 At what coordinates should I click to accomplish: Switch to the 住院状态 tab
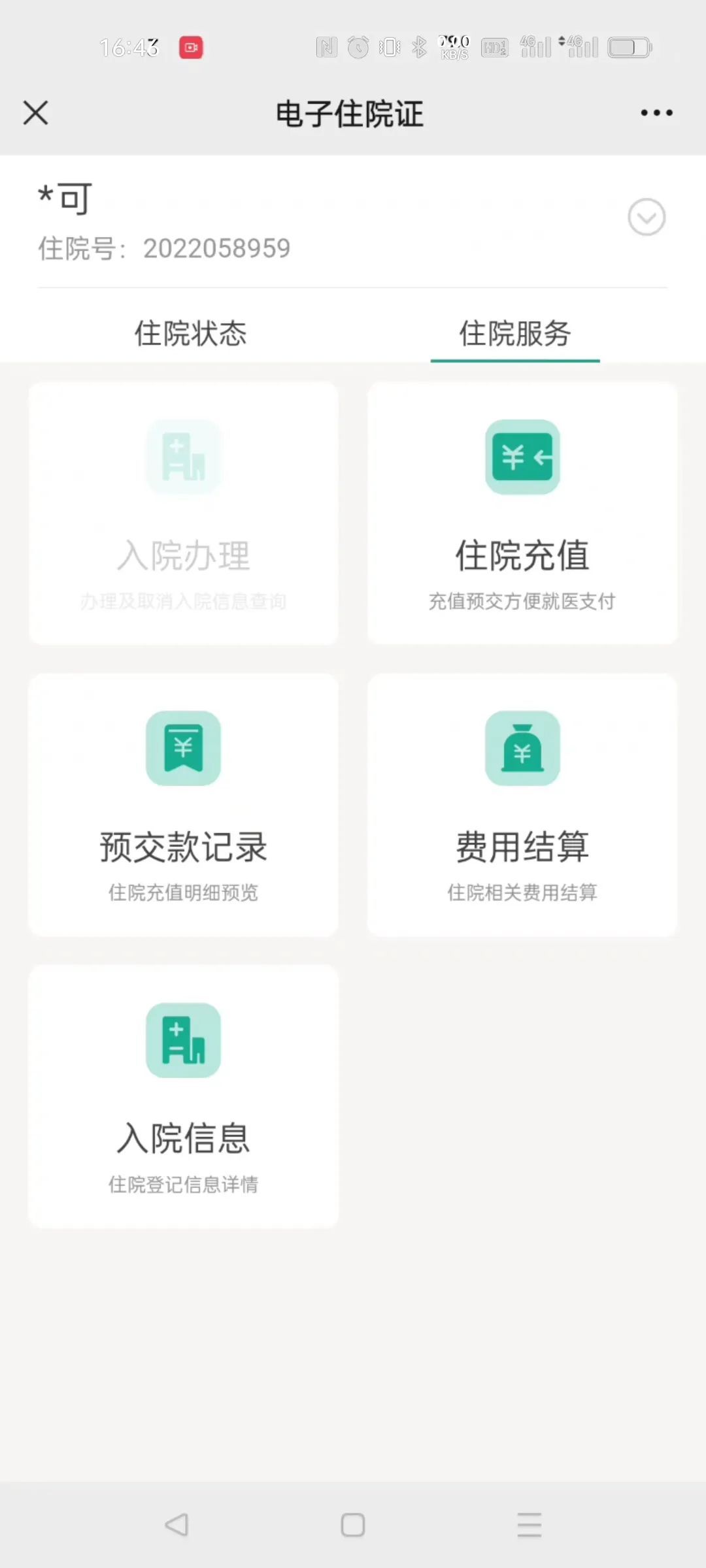click(x=190, y=333)
